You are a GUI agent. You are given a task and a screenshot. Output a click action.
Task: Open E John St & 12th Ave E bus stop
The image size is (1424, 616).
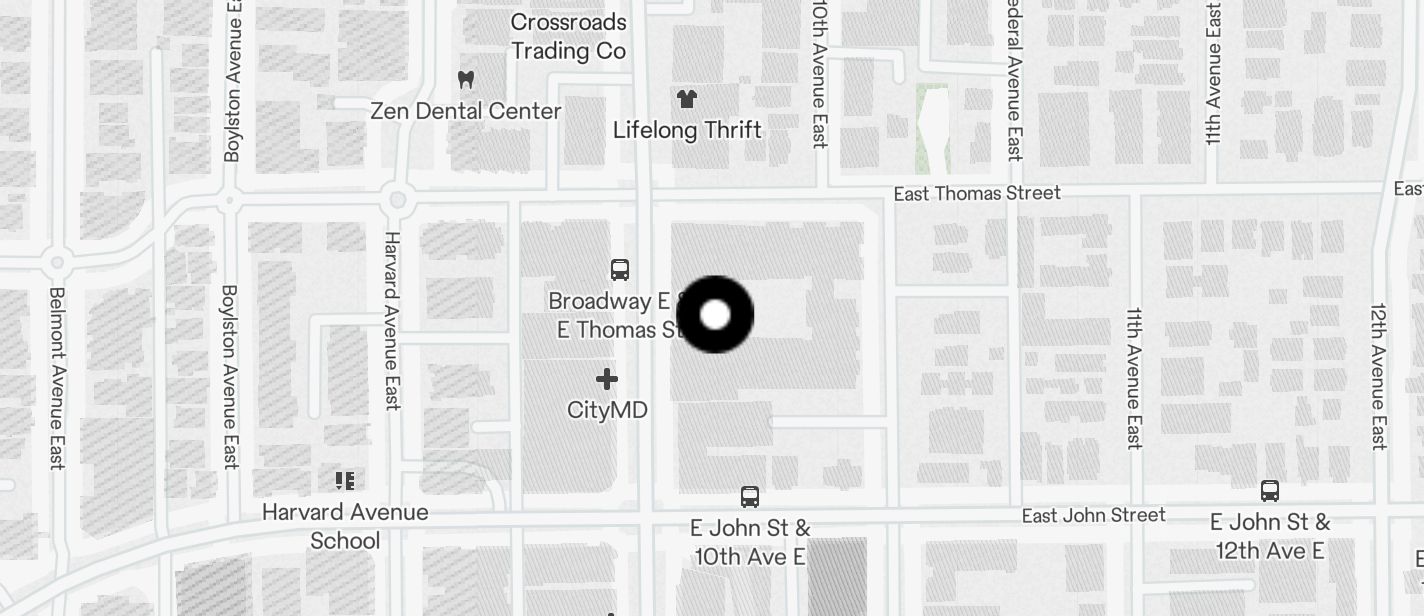click(1270, 491)
